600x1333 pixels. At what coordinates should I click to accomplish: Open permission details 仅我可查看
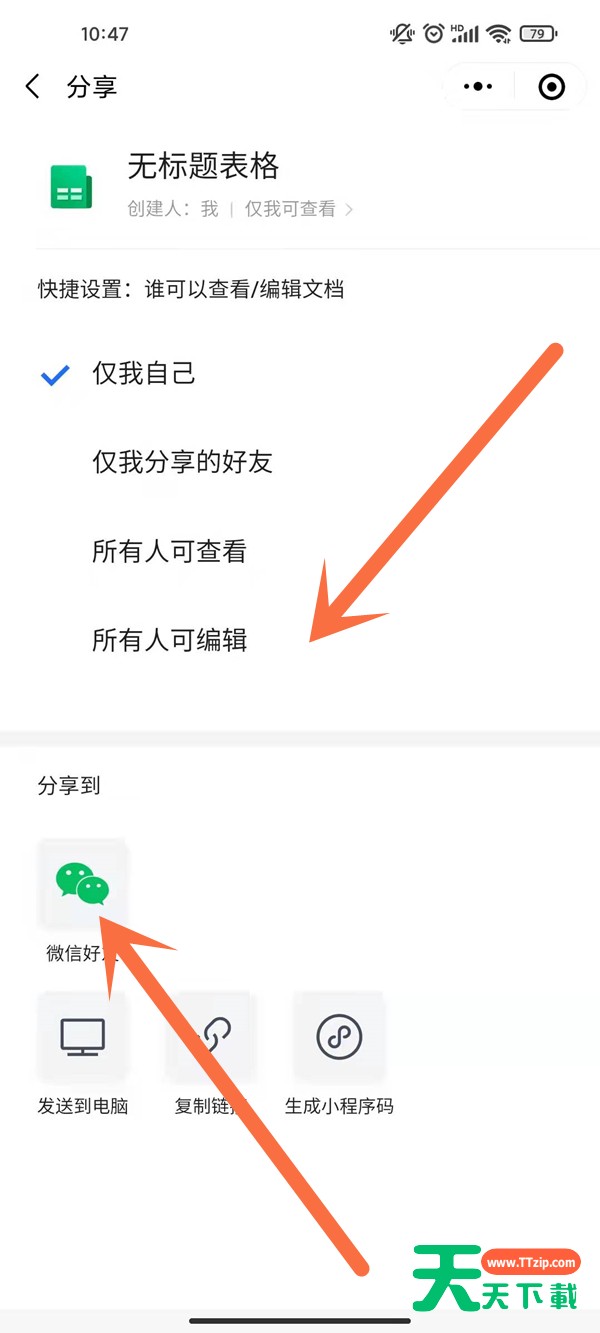click(x=299, y=210)
